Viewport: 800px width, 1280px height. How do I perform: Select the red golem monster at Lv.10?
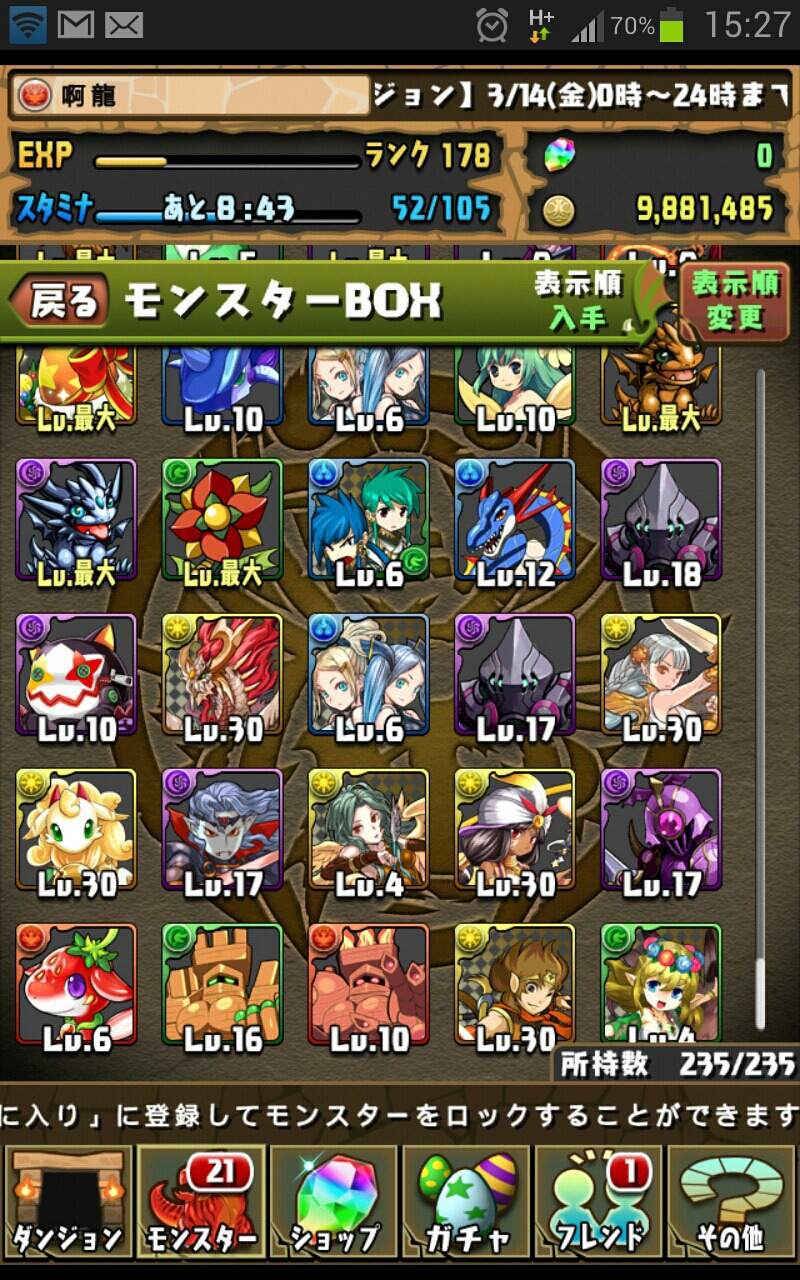coord(368,985)
